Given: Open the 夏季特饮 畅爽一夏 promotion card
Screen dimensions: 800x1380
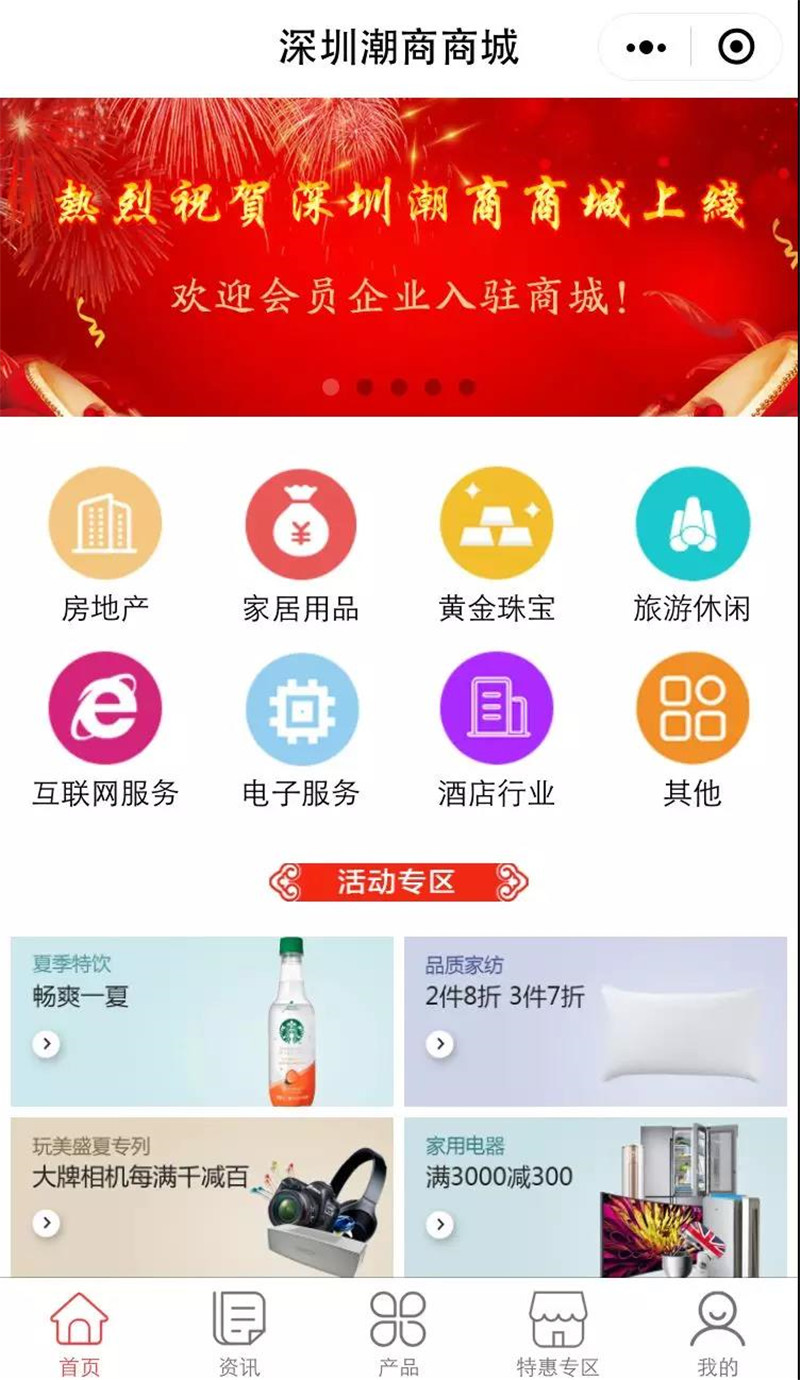Looking at the screenshot, I should pos(202,1021).
